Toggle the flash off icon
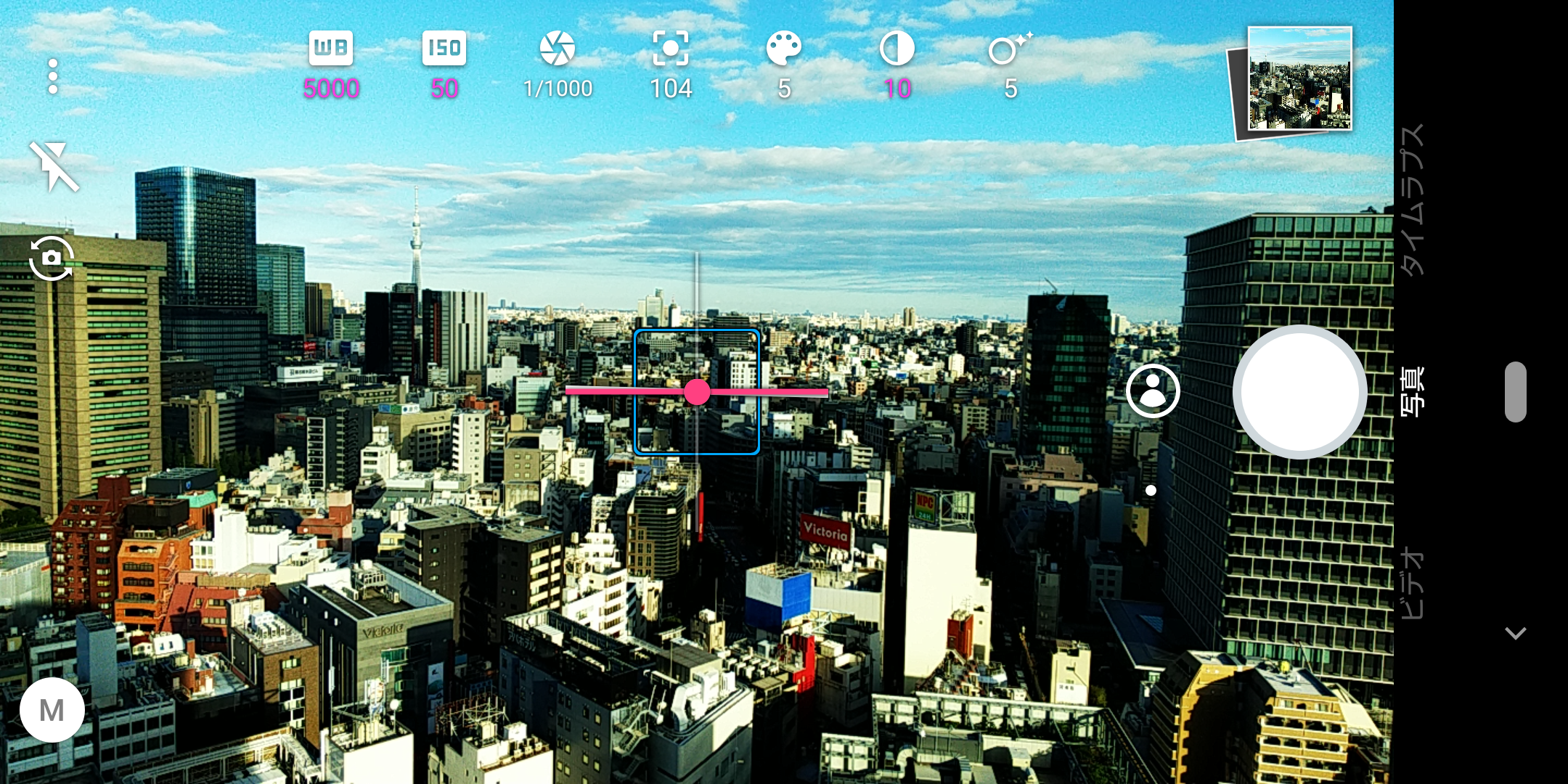Viewport: 1568px width, 784px height. (x=54, y=167)
